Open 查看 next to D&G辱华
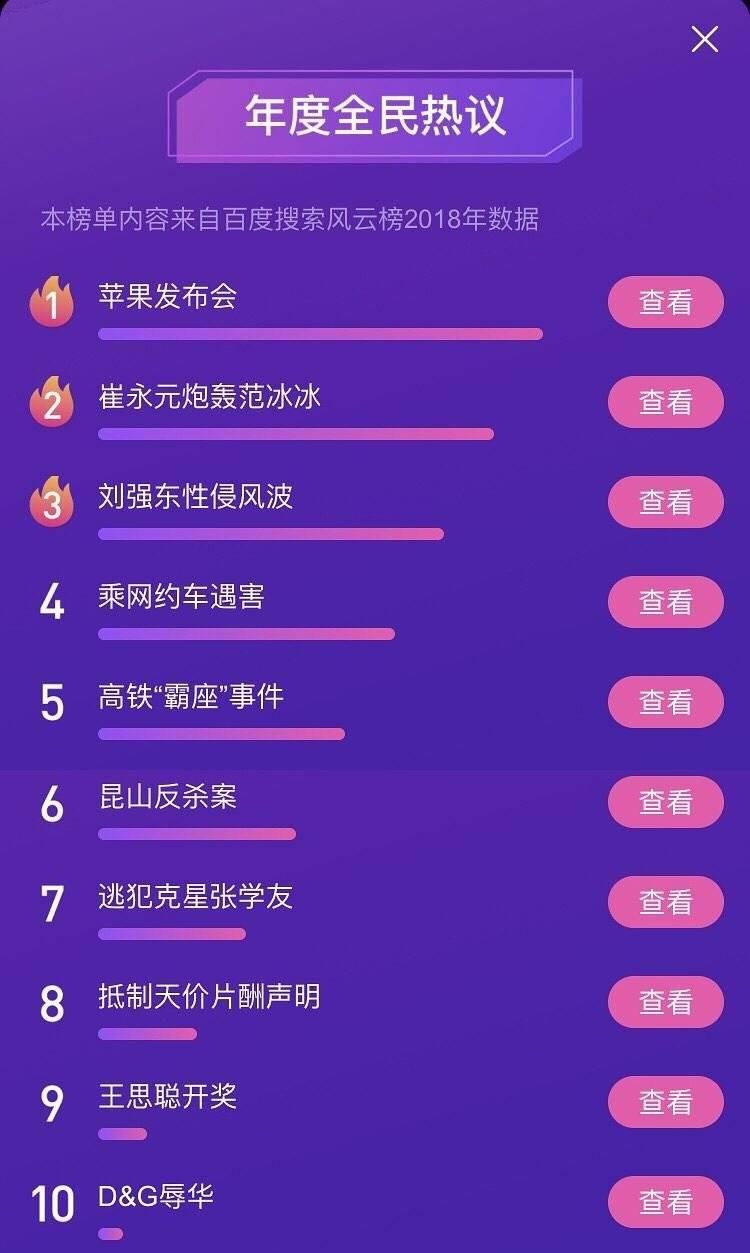 pos(666,1202)
